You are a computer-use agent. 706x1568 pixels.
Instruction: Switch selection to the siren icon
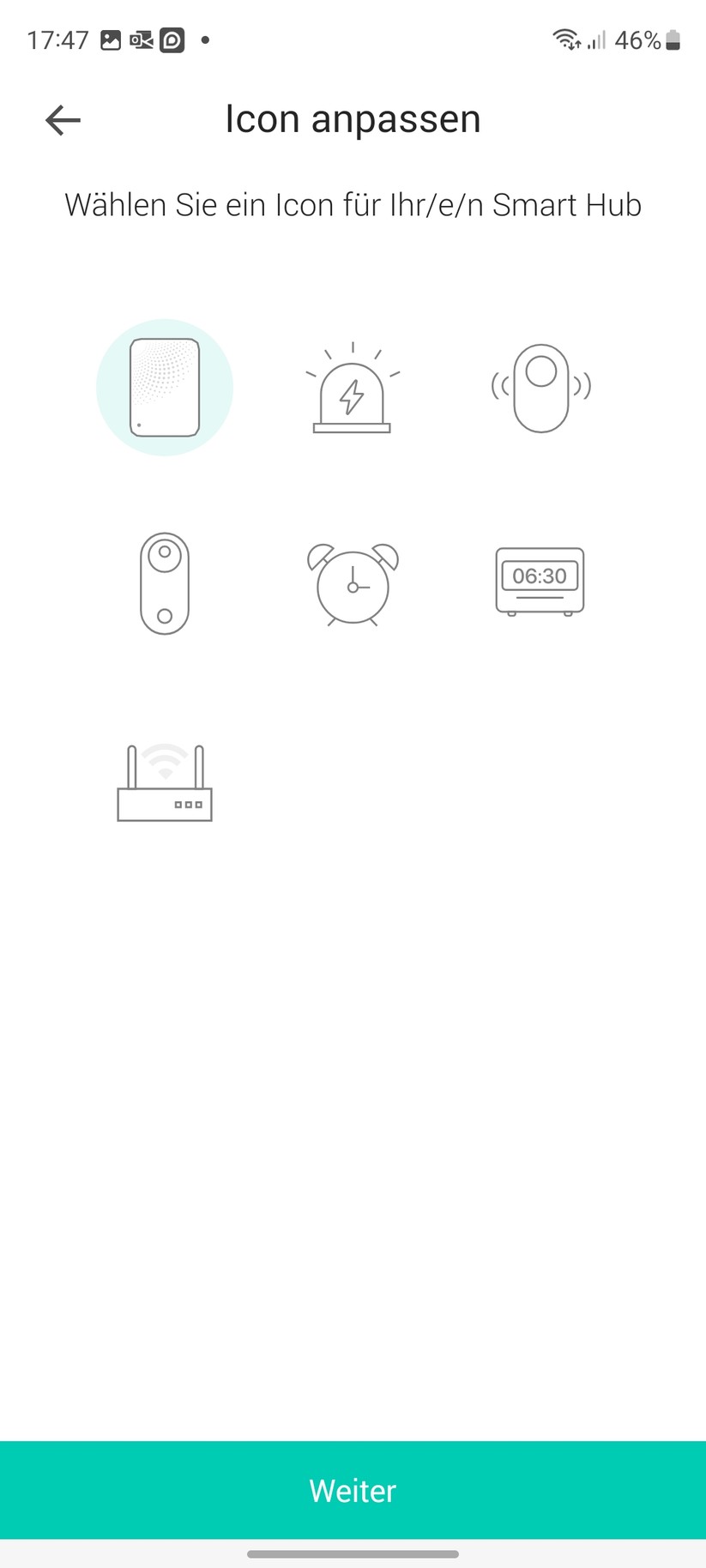tap(353, 388)
